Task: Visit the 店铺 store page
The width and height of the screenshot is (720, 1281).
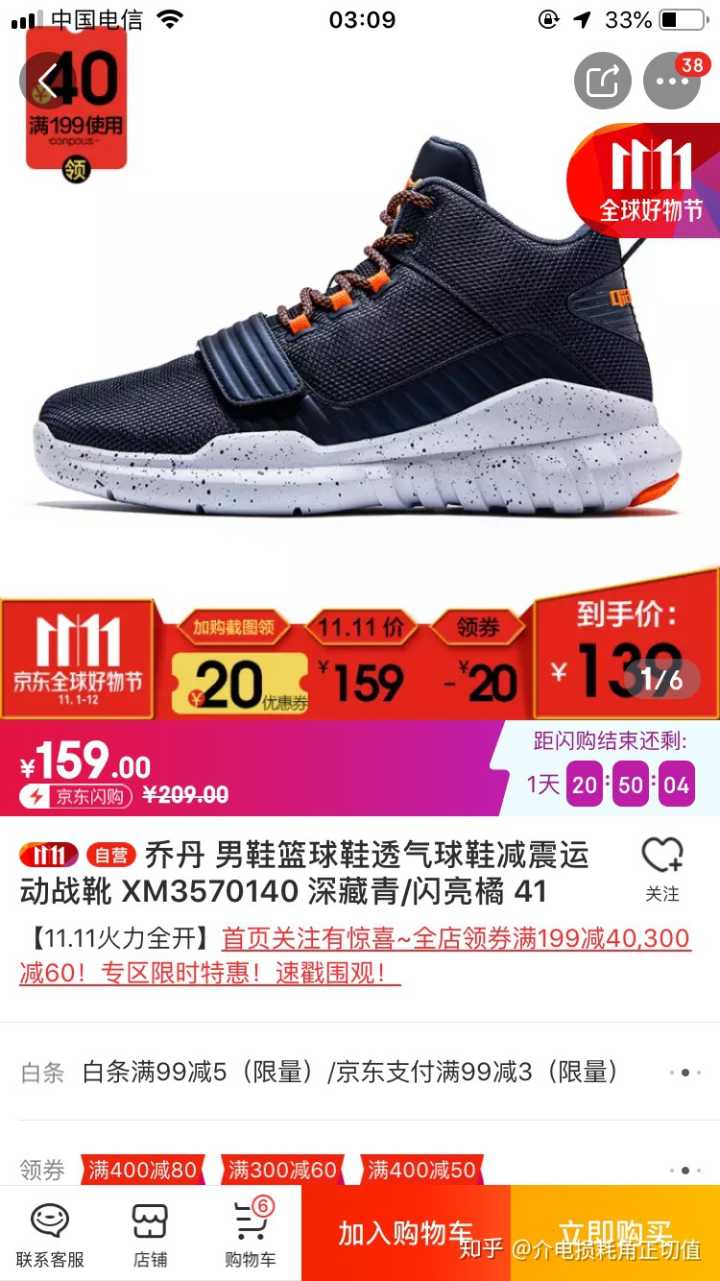Action: pyautogui.click(x=150, y=1234)
